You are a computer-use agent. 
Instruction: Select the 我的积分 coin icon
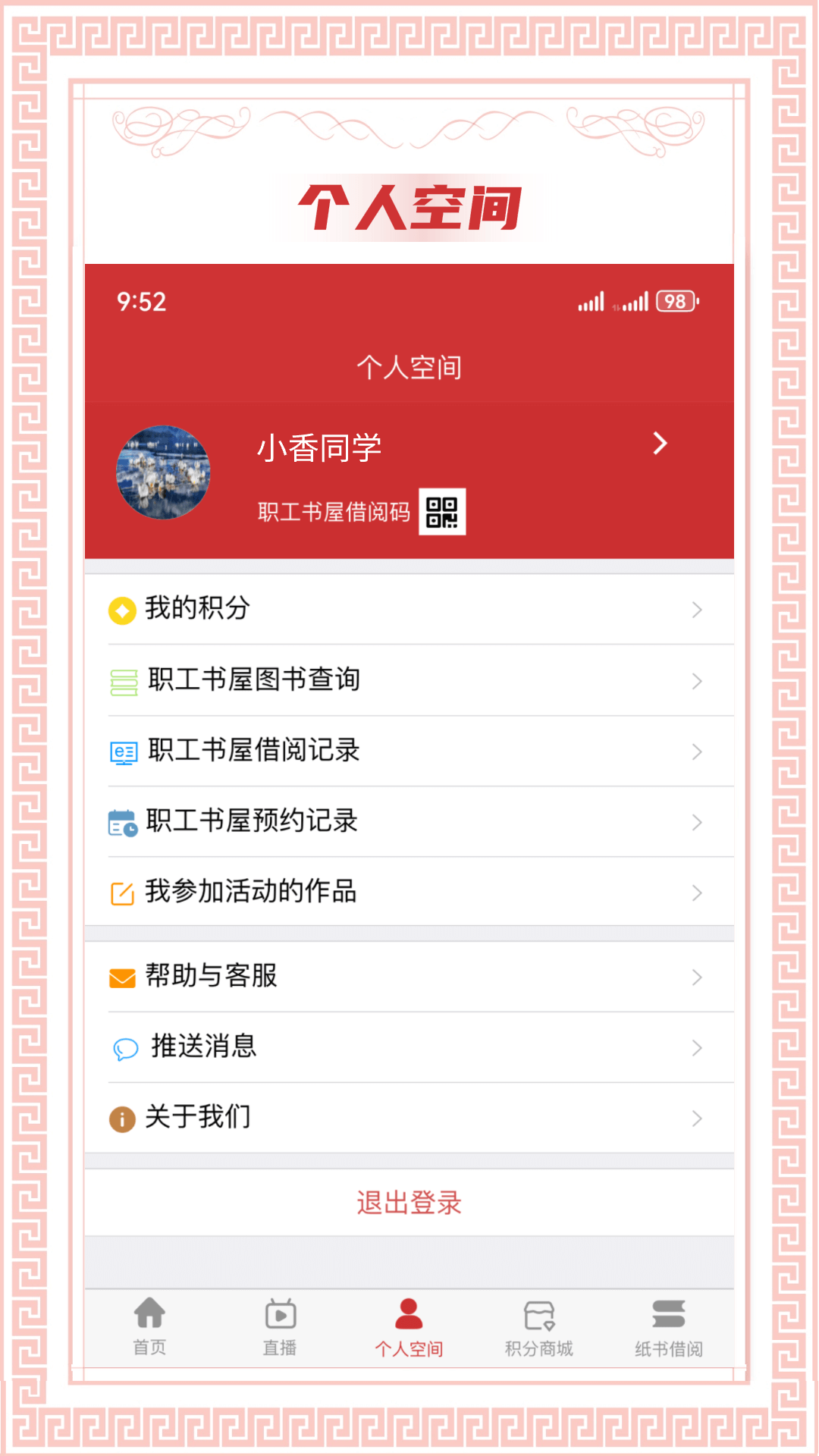point(121,610)
